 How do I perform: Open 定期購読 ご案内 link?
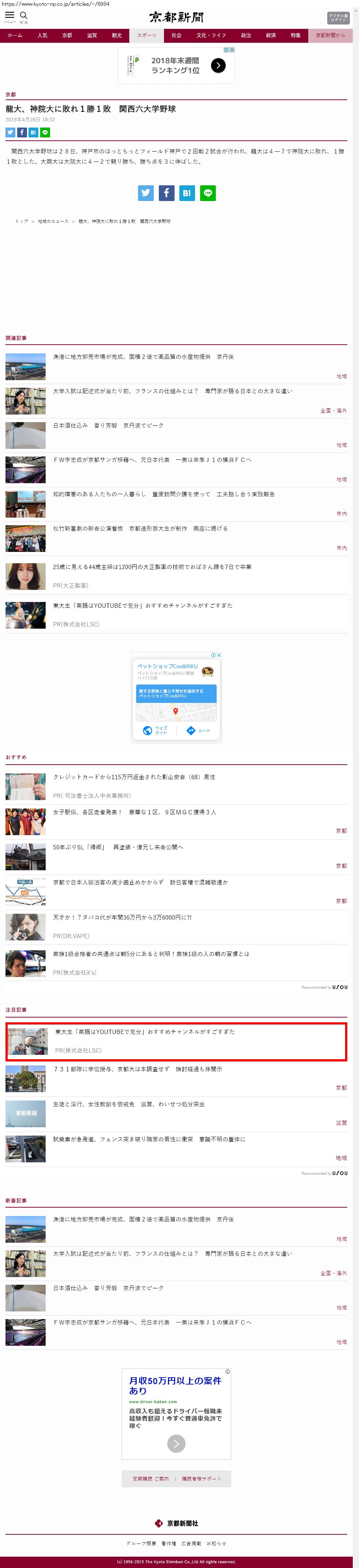150,1479
